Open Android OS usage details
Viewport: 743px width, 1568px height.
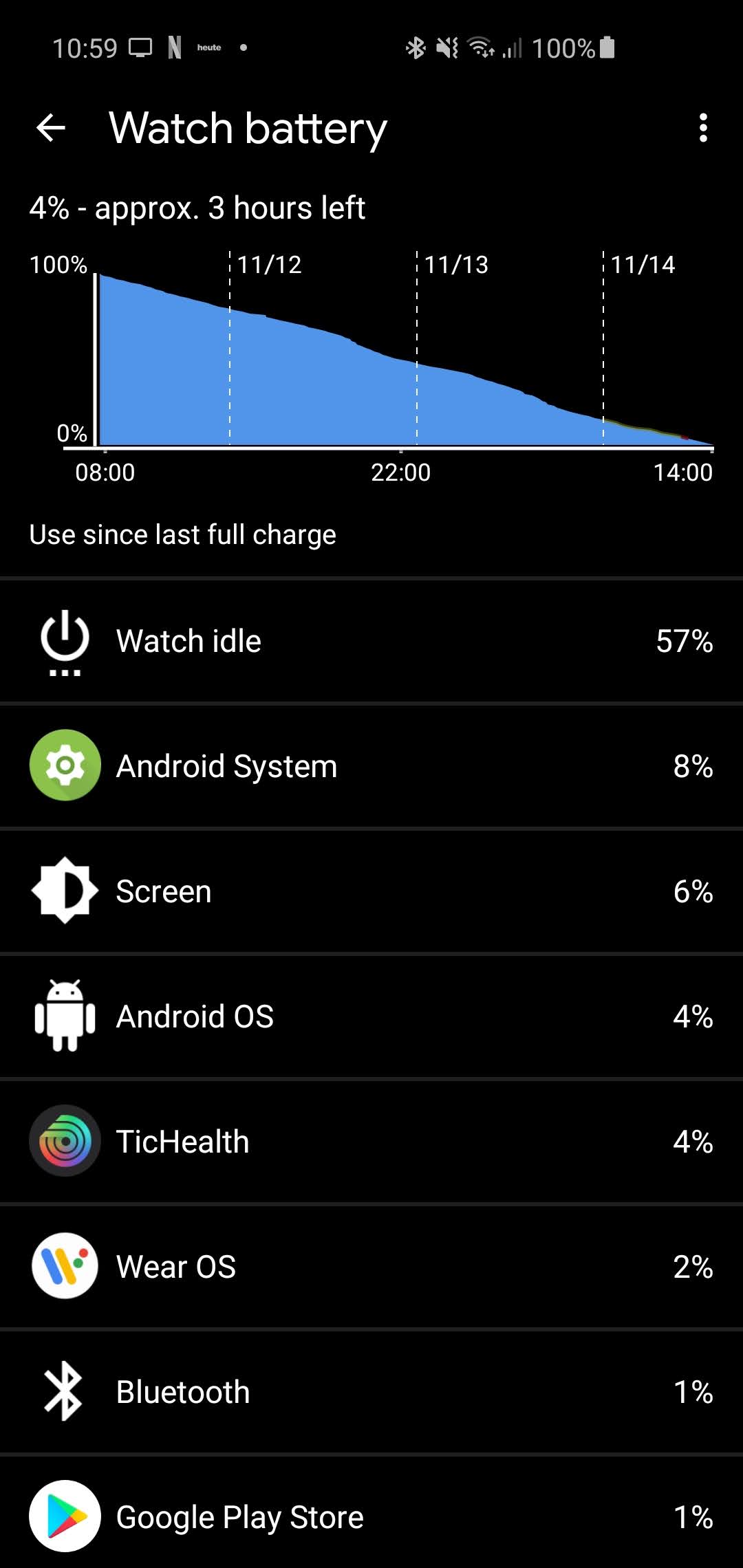tap(371, 1016)
